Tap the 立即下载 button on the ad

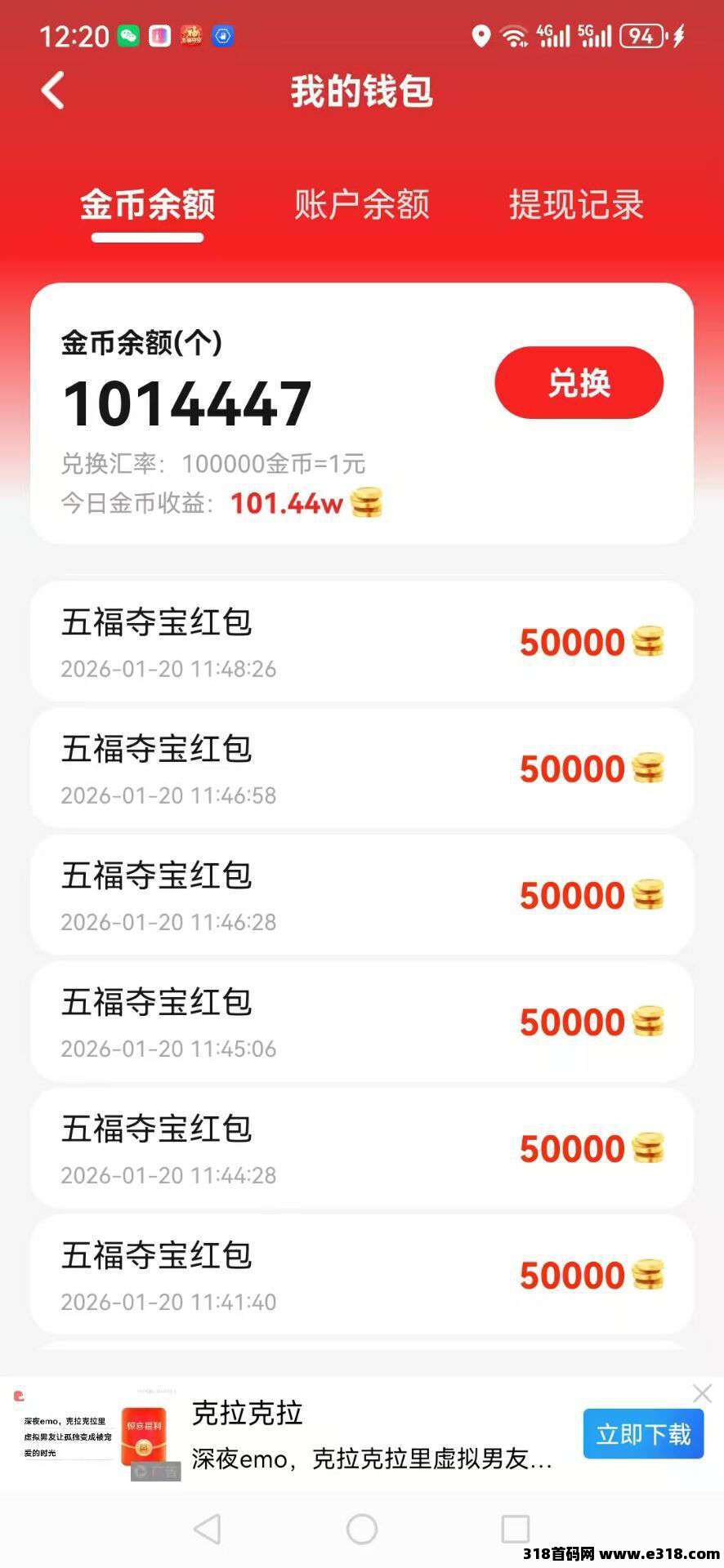643,1433
